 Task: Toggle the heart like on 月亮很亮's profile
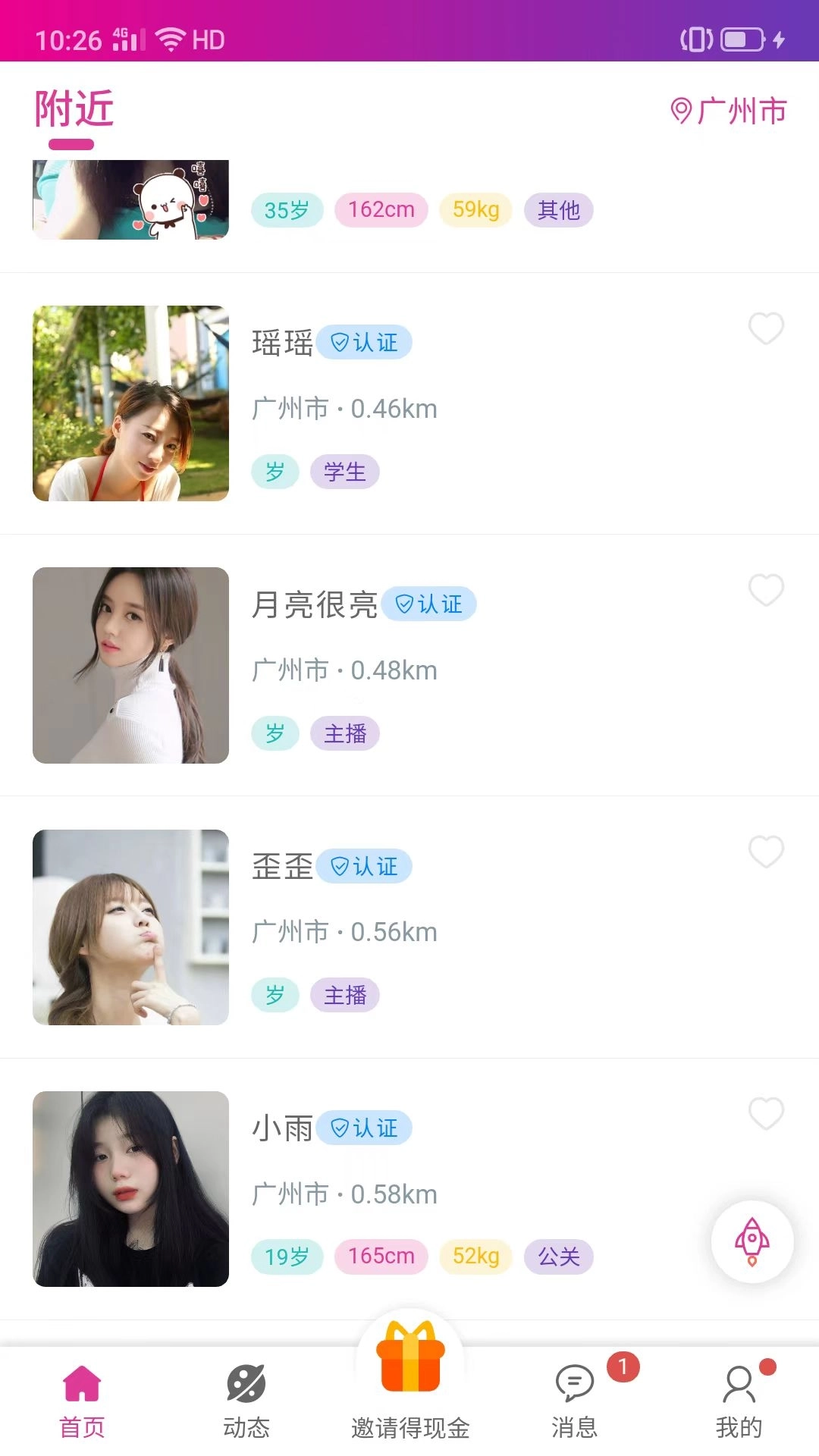point(767,591)
